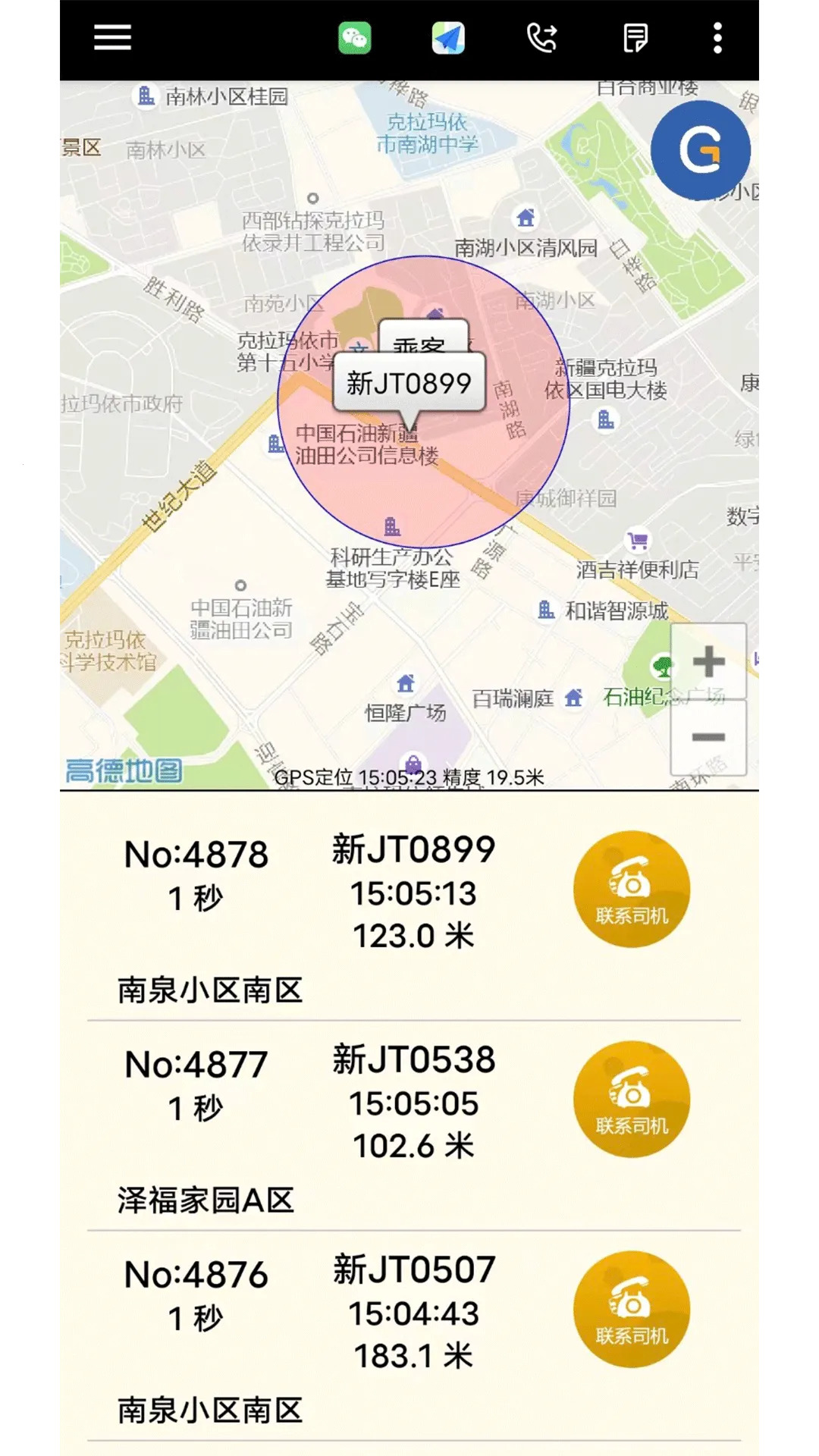819x1456 pixels.
Task: Tap the round blue G button
Action: [x=700, y=150]
